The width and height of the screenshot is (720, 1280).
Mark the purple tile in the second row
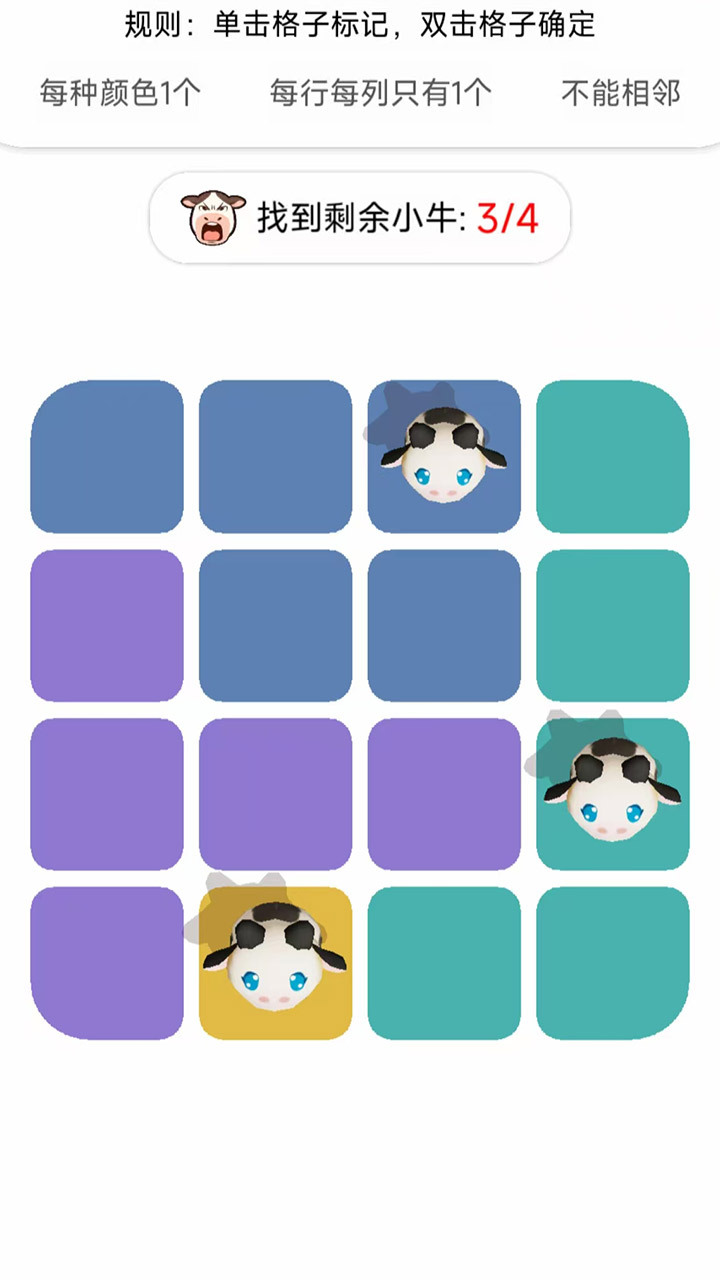pos(107,625)
